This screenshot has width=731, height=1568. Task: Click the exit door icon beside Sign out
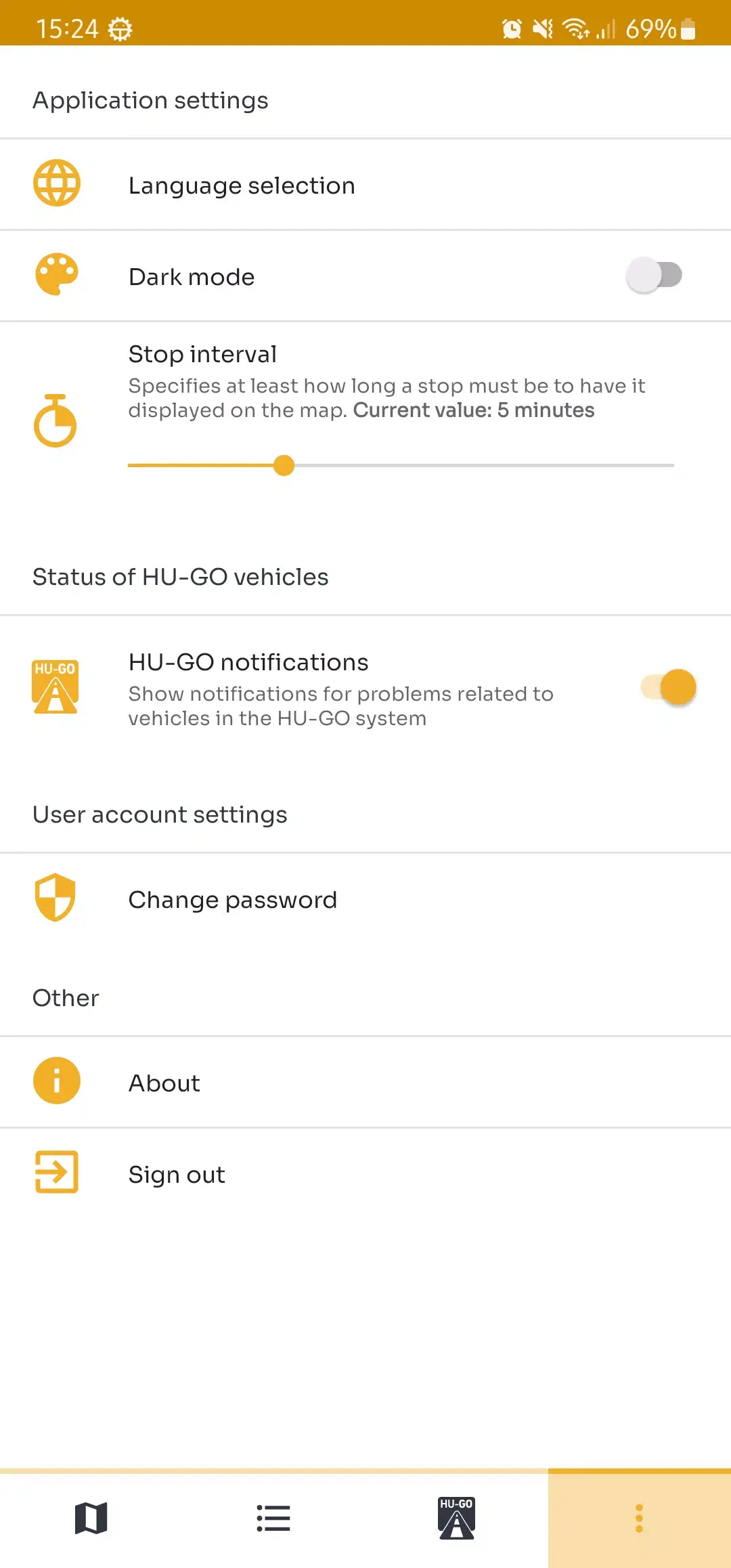point(56,1173)
